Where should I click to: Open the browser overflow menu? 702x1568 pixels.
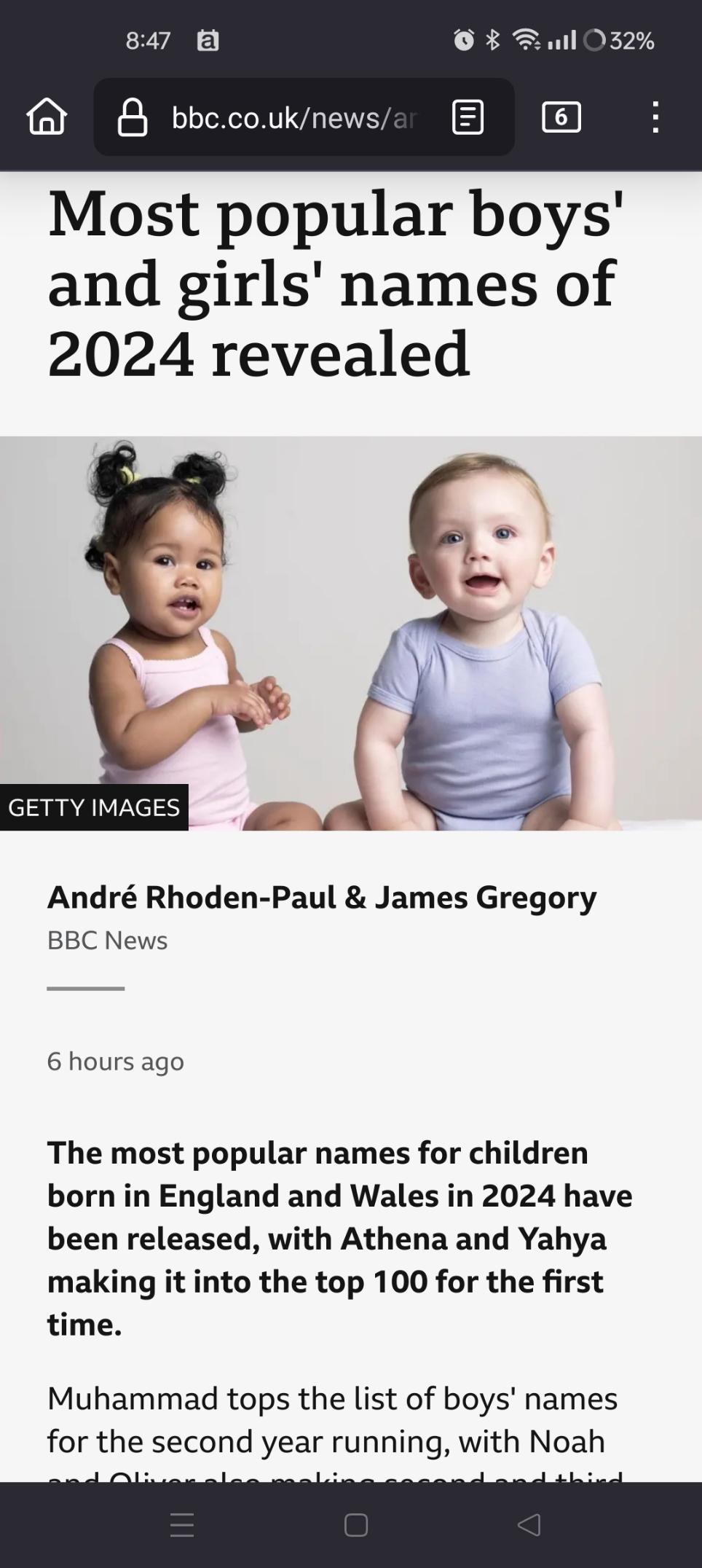tap(655, 117)
